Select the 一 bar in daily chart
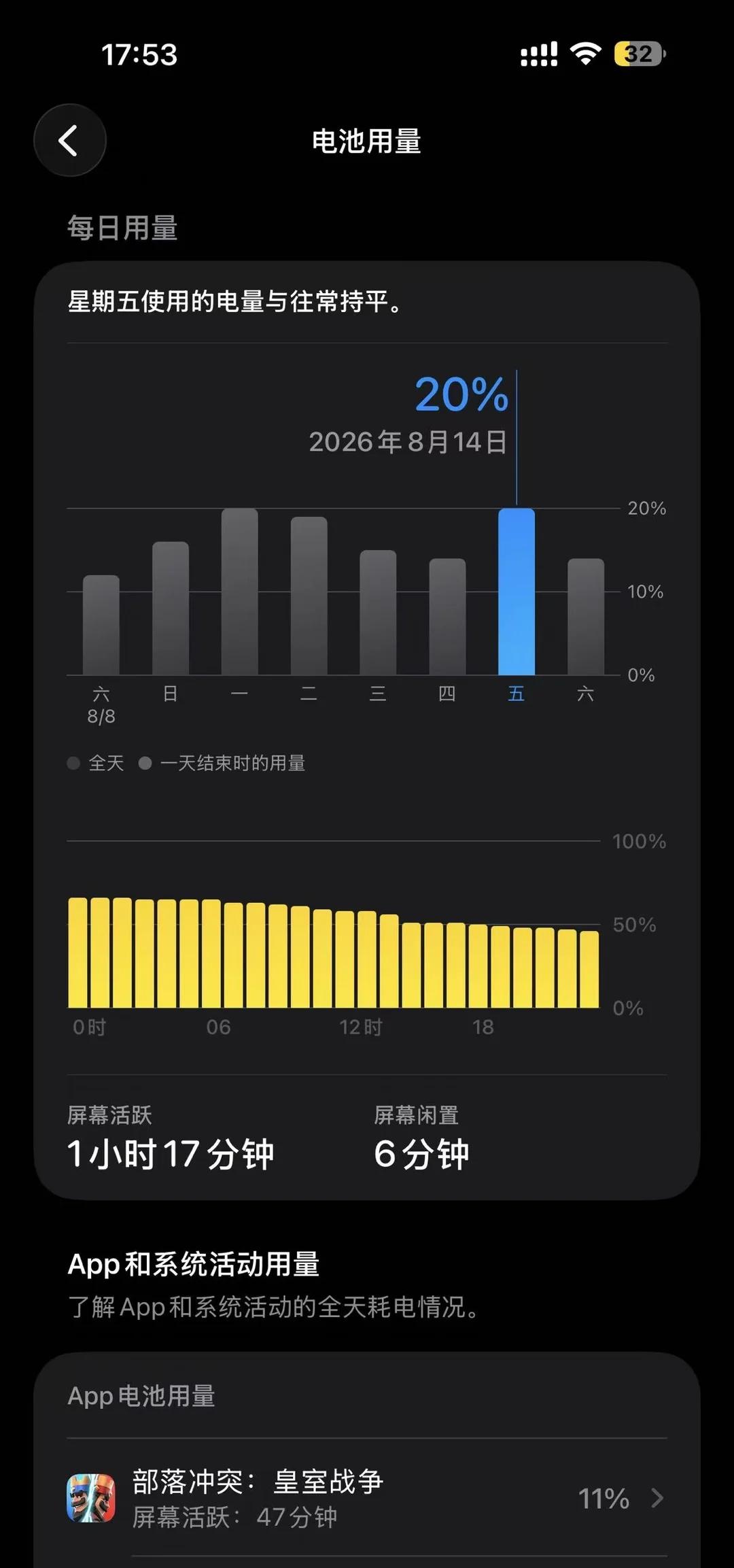Screen dimensions: 734x1568 click(x=240, y=592)
